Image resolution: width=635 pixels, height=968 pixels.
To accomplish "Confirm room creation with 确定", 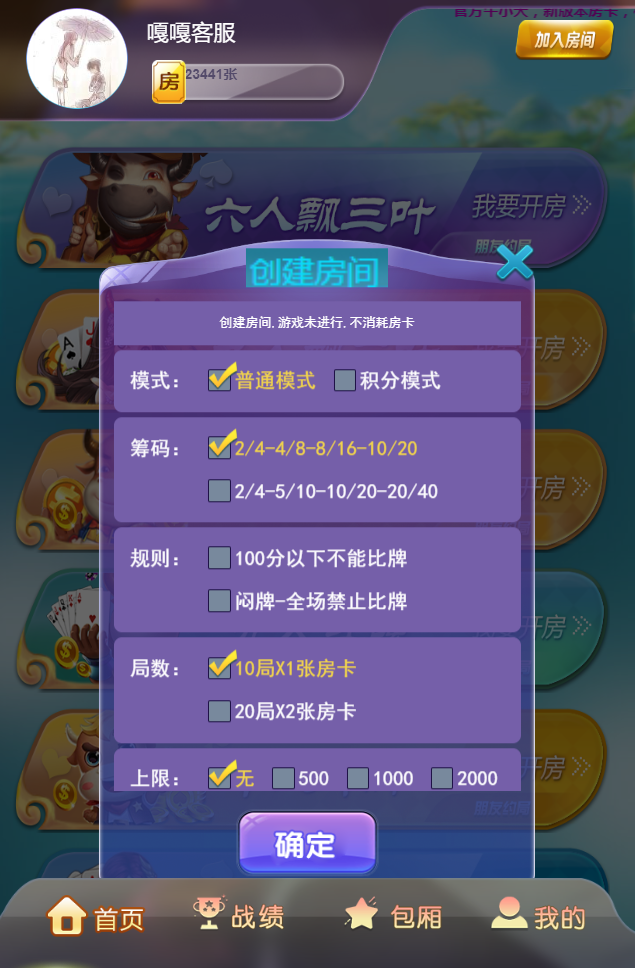I will (x=307, y=843).
